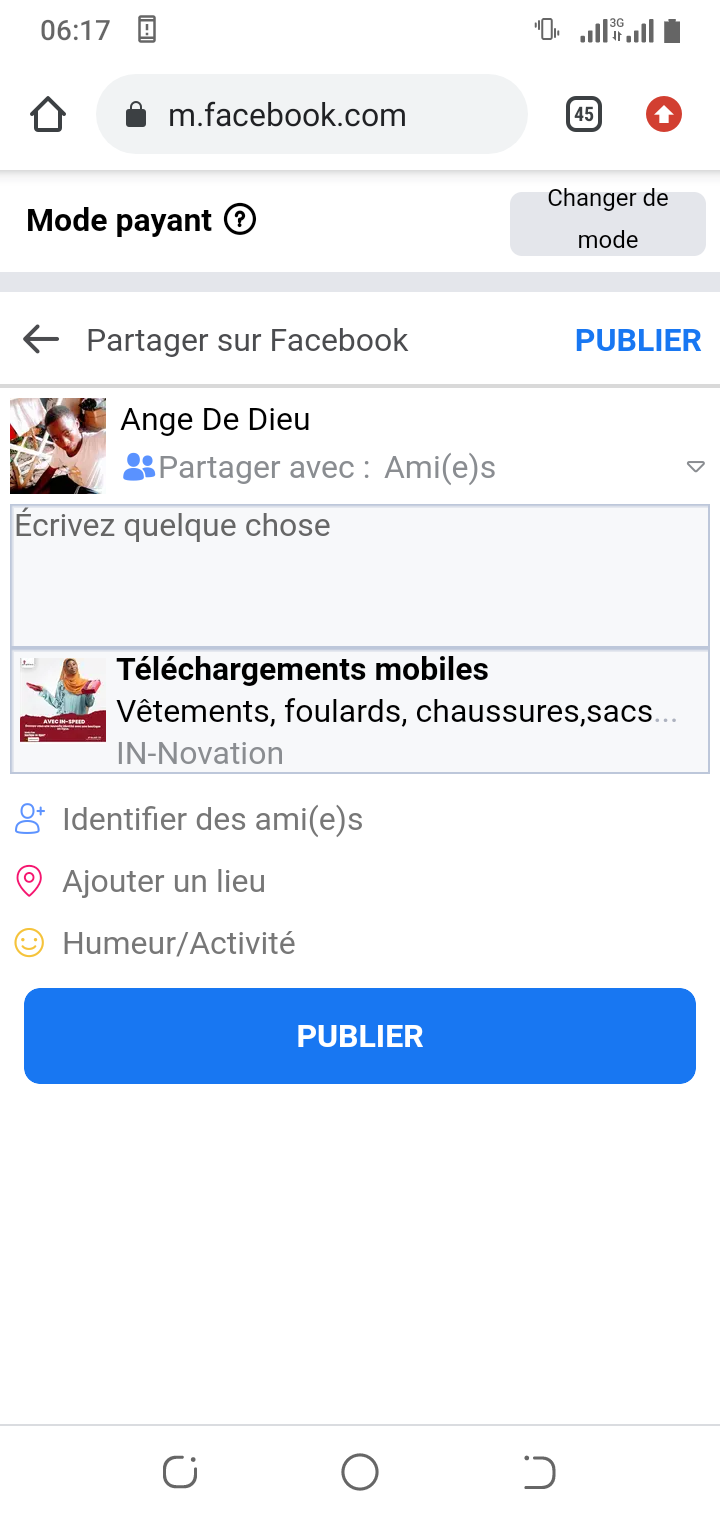Viewport: 720px width, 1520px height.
Task: Open the Mode payant help icon
Action: point(240,219)
